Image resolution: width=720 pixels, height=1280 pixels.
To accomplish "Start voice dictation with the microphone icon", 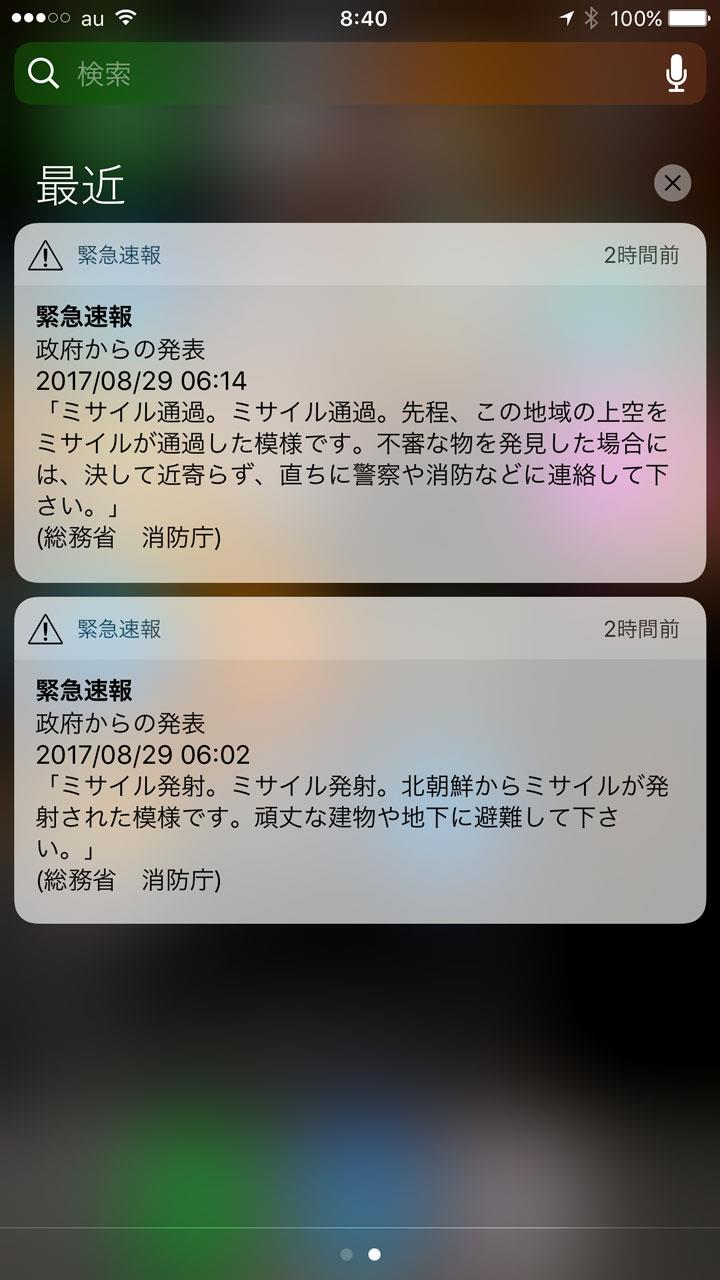I will point(676,73).
